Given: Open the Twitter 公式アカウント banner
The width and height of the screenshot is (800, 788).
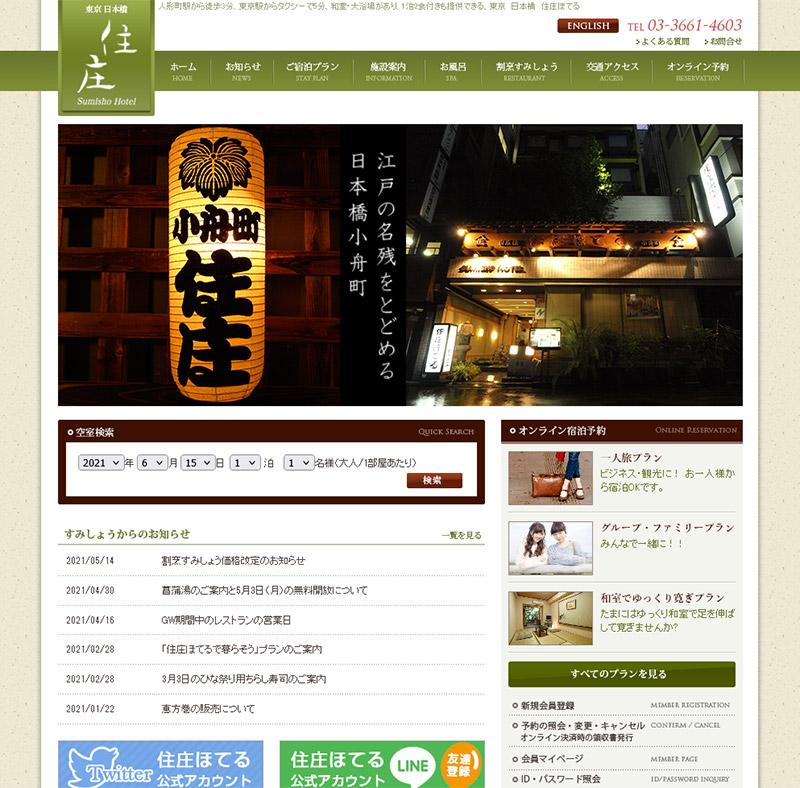Looking at the screenshot, I should [x=160, y=765].
